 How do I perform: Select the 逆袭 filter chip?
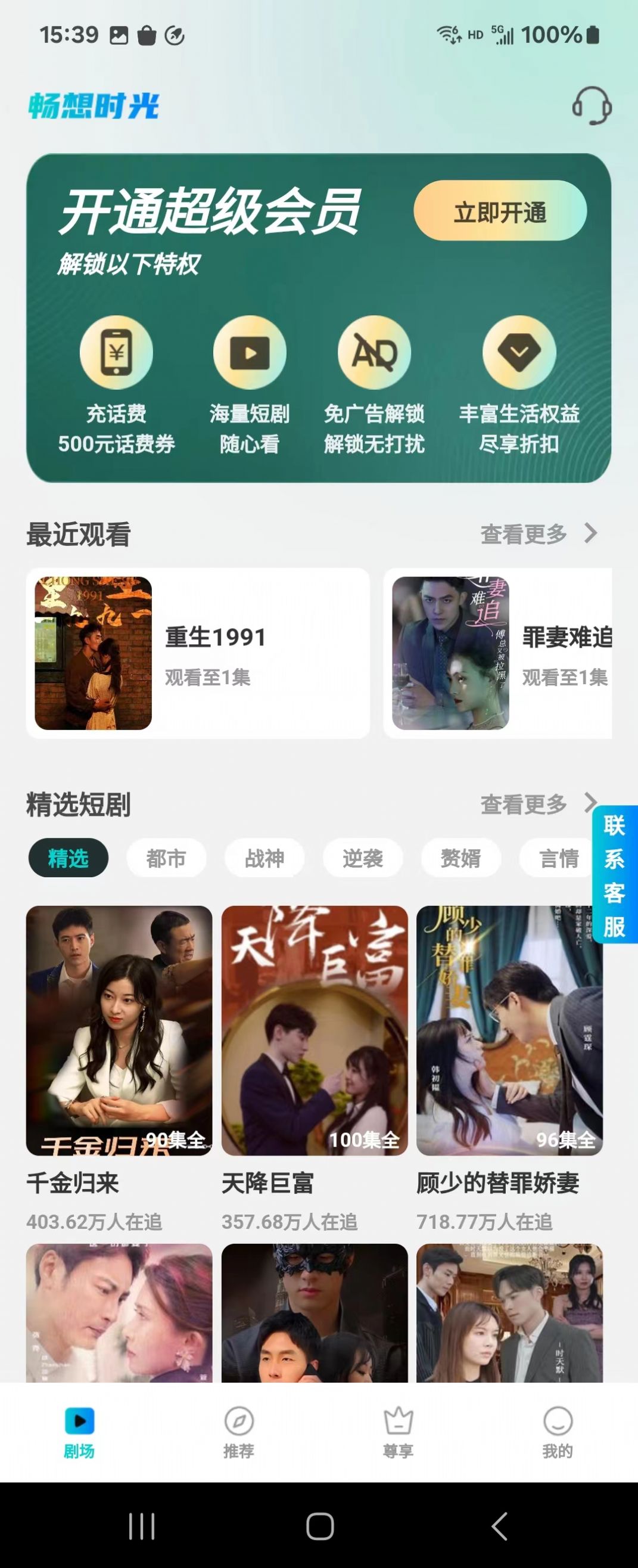pos(363,858)
